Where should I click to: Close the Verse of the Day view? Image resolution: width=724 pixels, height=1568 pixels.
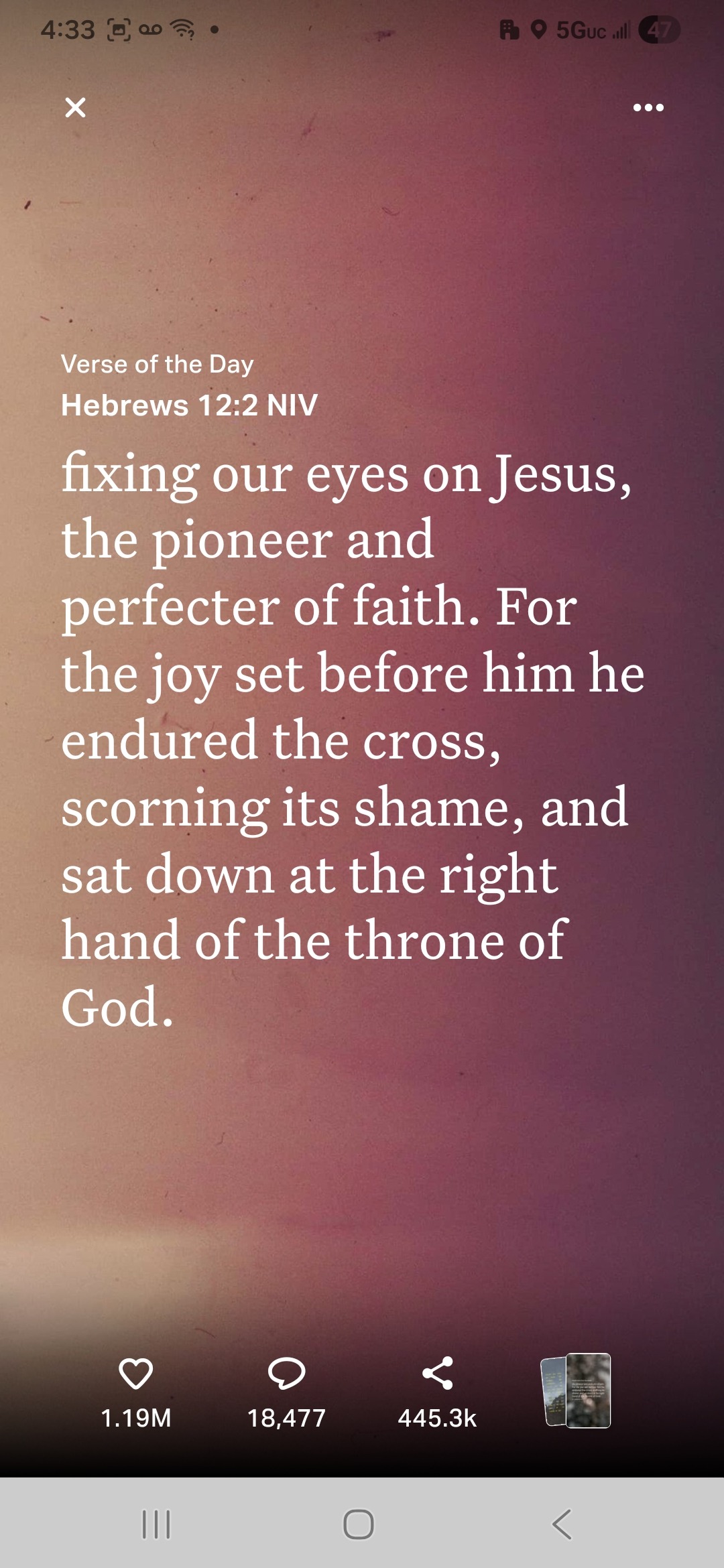click(x=75, y=107)
